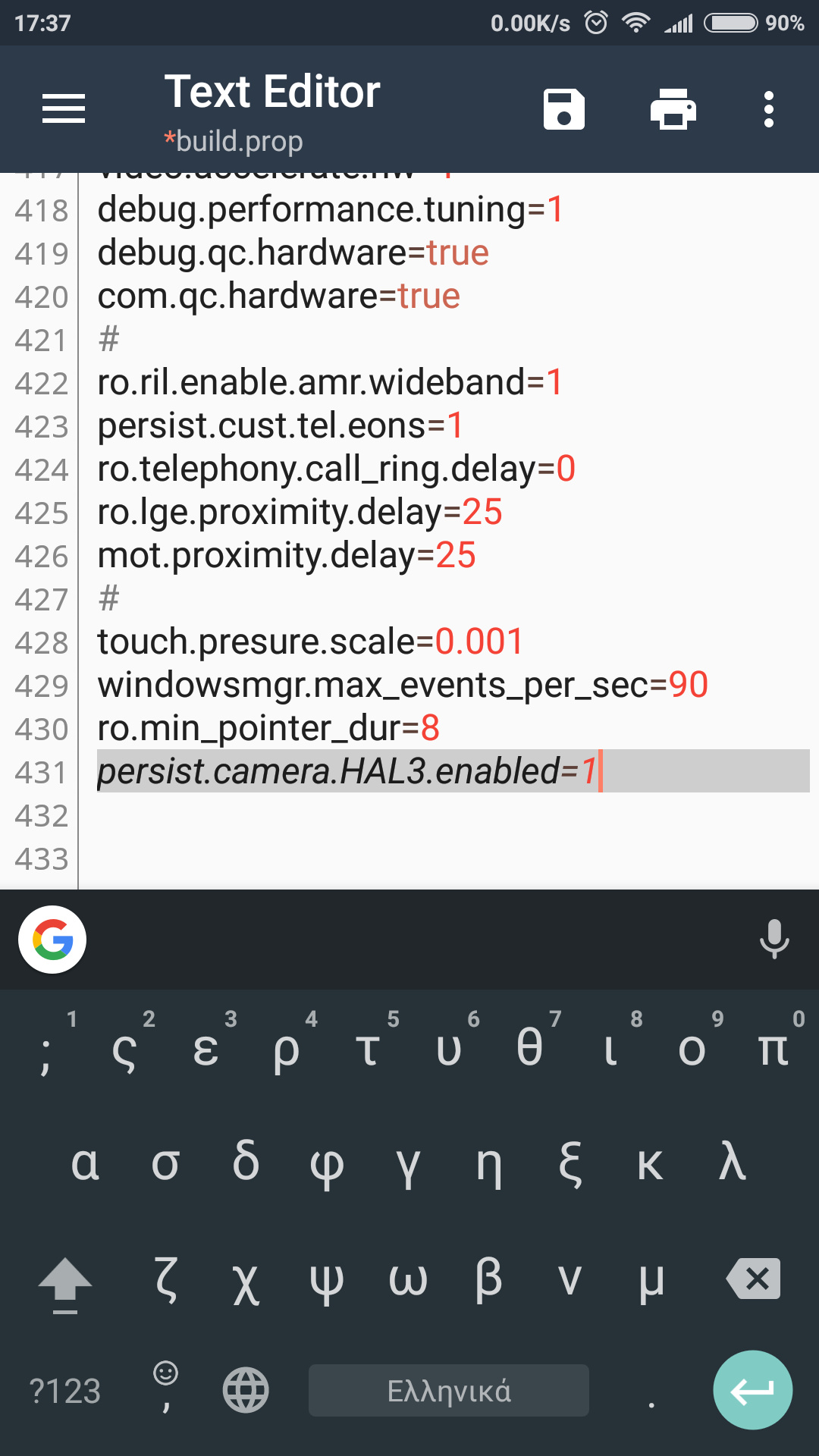Tap the Ελληνικά space bar
The height and width of the screenshot is (1456, 819).
click(x=449, y=1391)
